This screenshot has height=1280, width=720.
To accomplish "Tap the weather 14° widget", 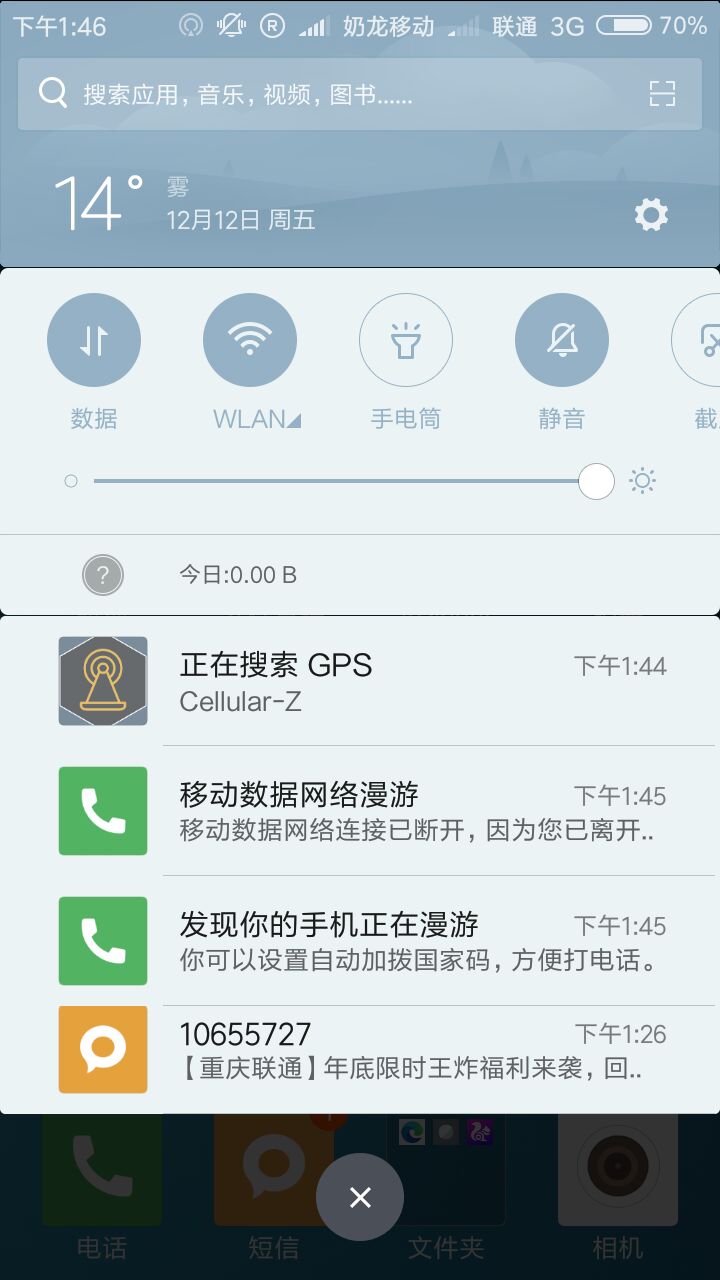I will click(x=100, y=204).
